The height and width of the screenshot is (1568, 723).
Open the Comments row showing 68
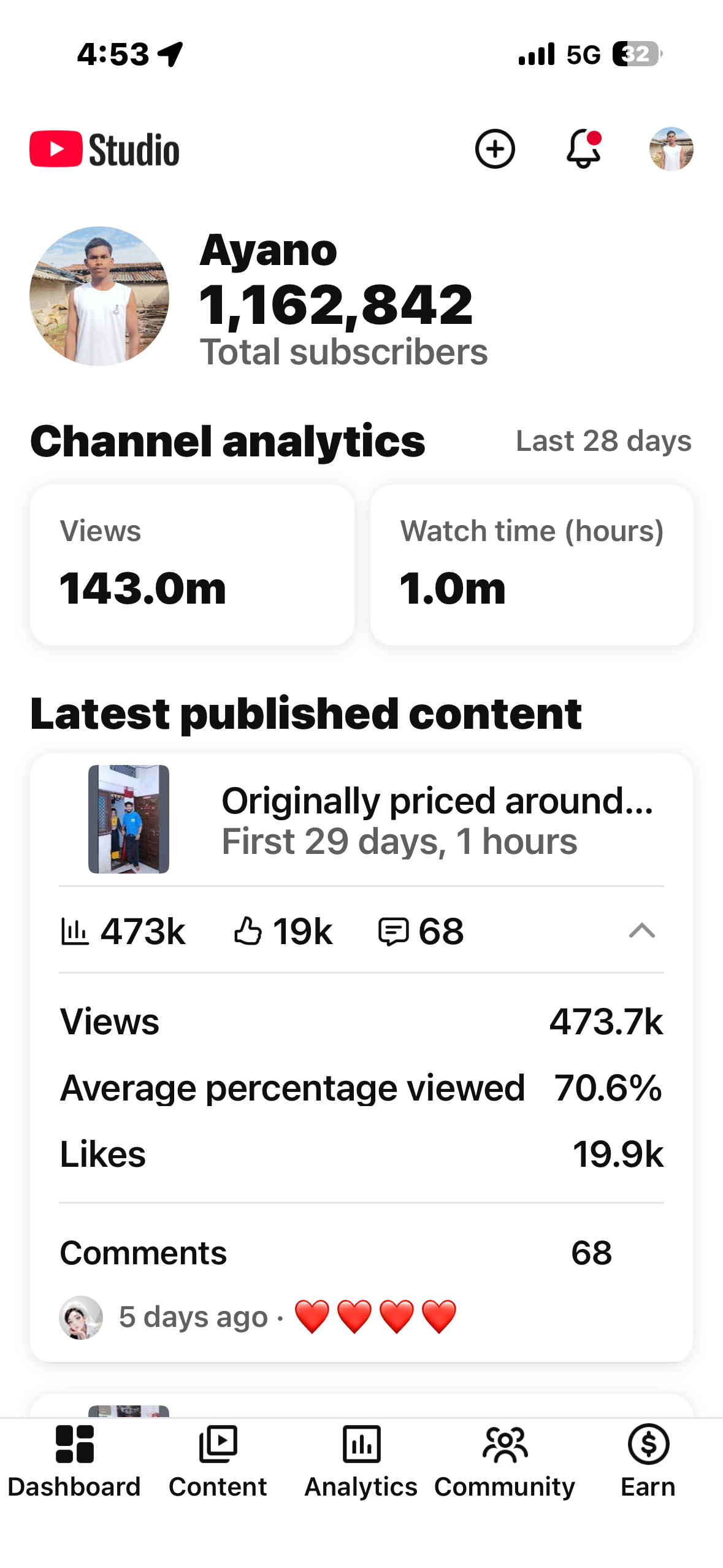[x=361, y=1253]
